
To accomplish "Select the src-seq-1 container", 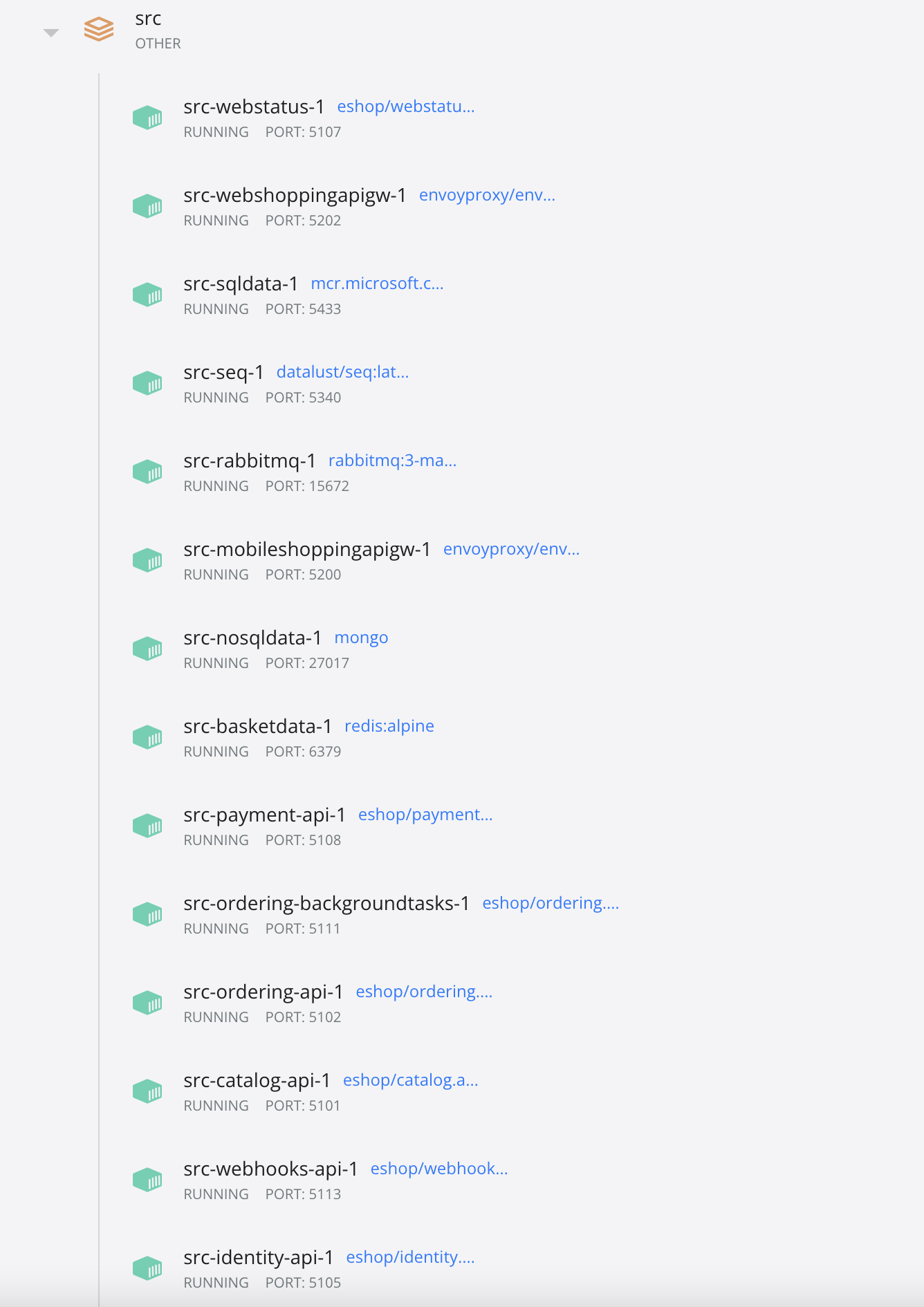I will click(223, 373).
